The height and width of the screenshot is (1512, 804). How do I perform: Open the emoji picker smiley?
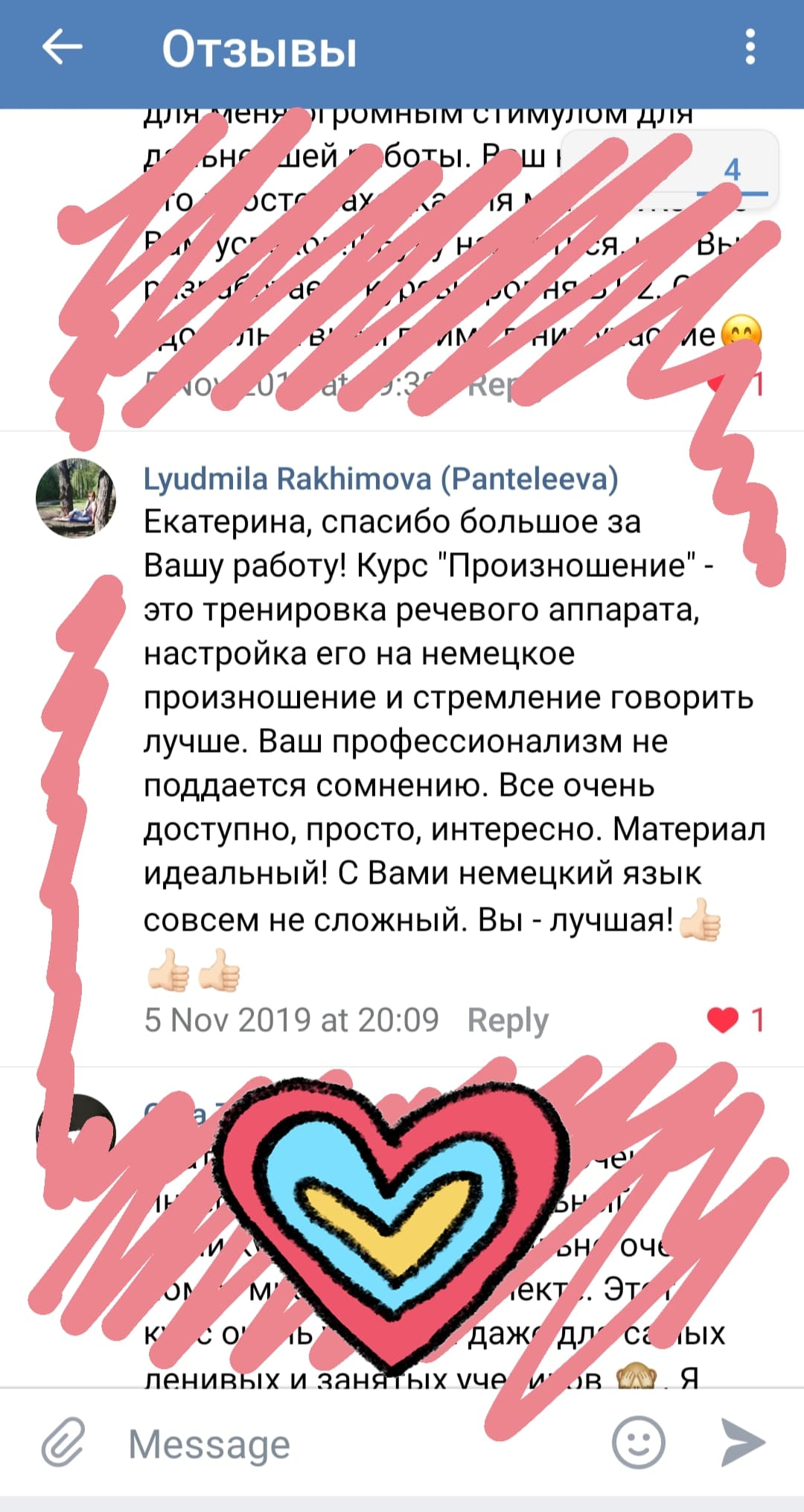click(638, 1443)
